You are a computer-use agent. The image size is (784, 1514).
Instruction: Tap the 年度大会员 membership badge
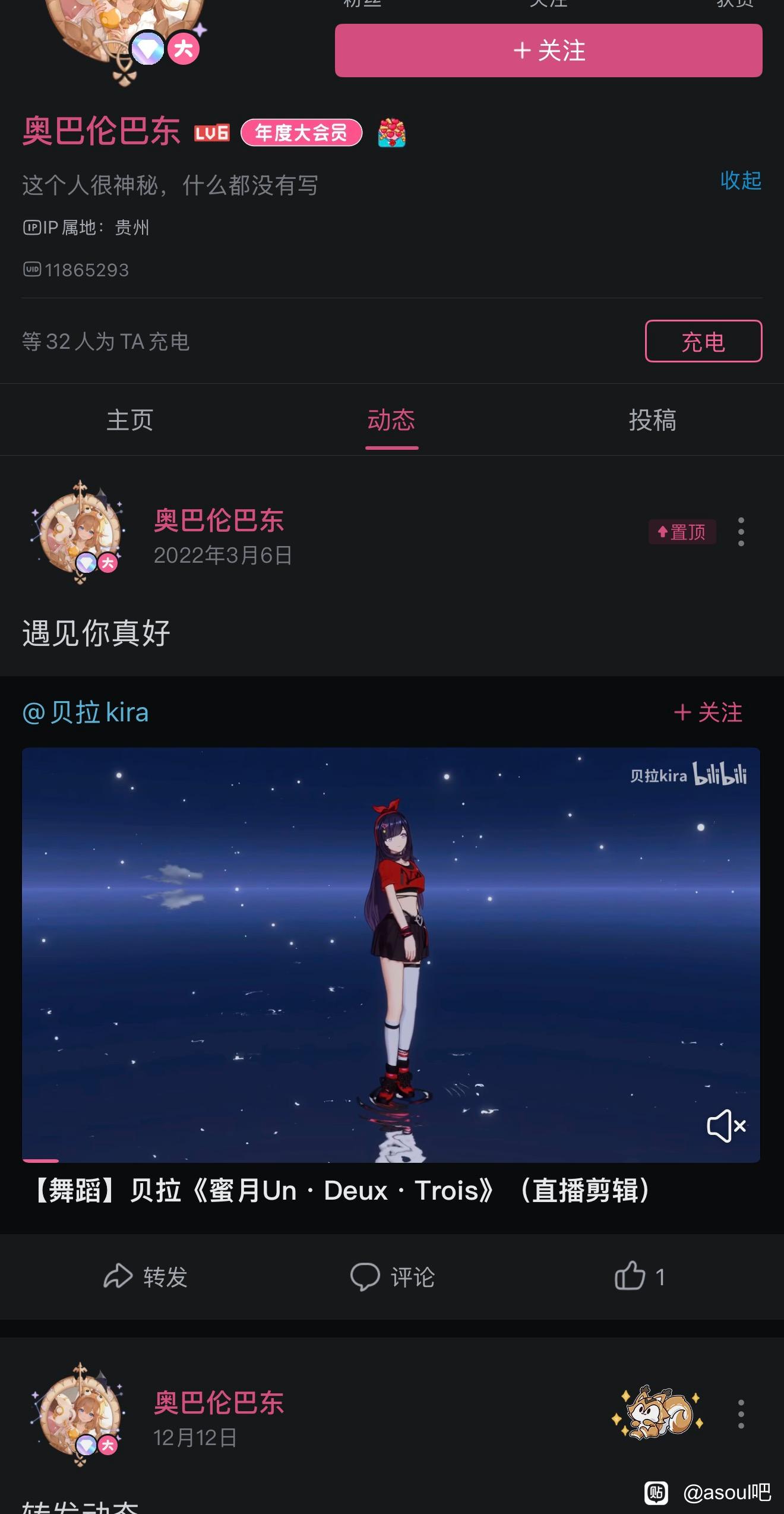tap(301, 133)
